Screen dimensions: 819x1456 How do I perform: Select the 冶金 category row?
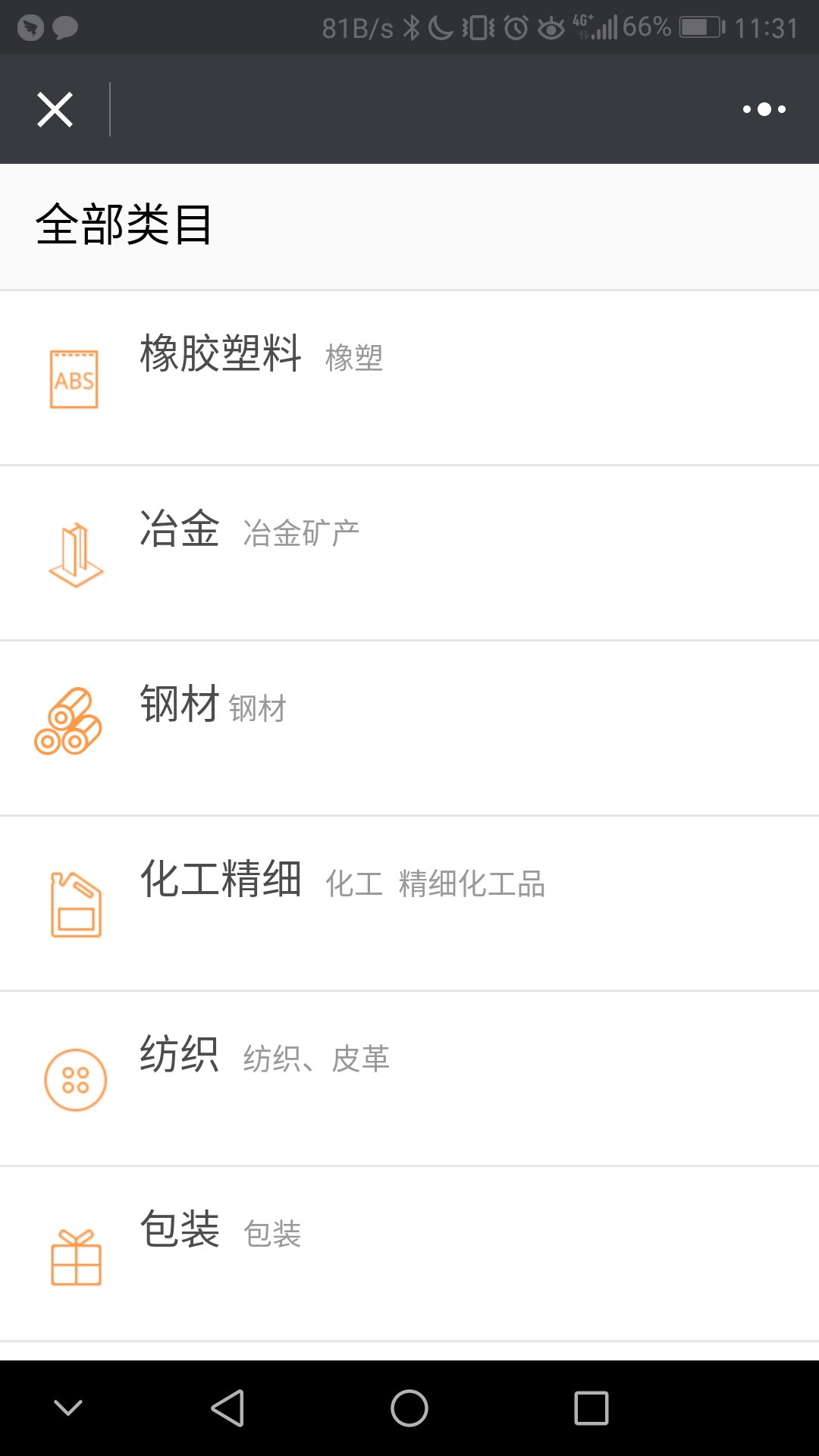[x=409, y=553]
